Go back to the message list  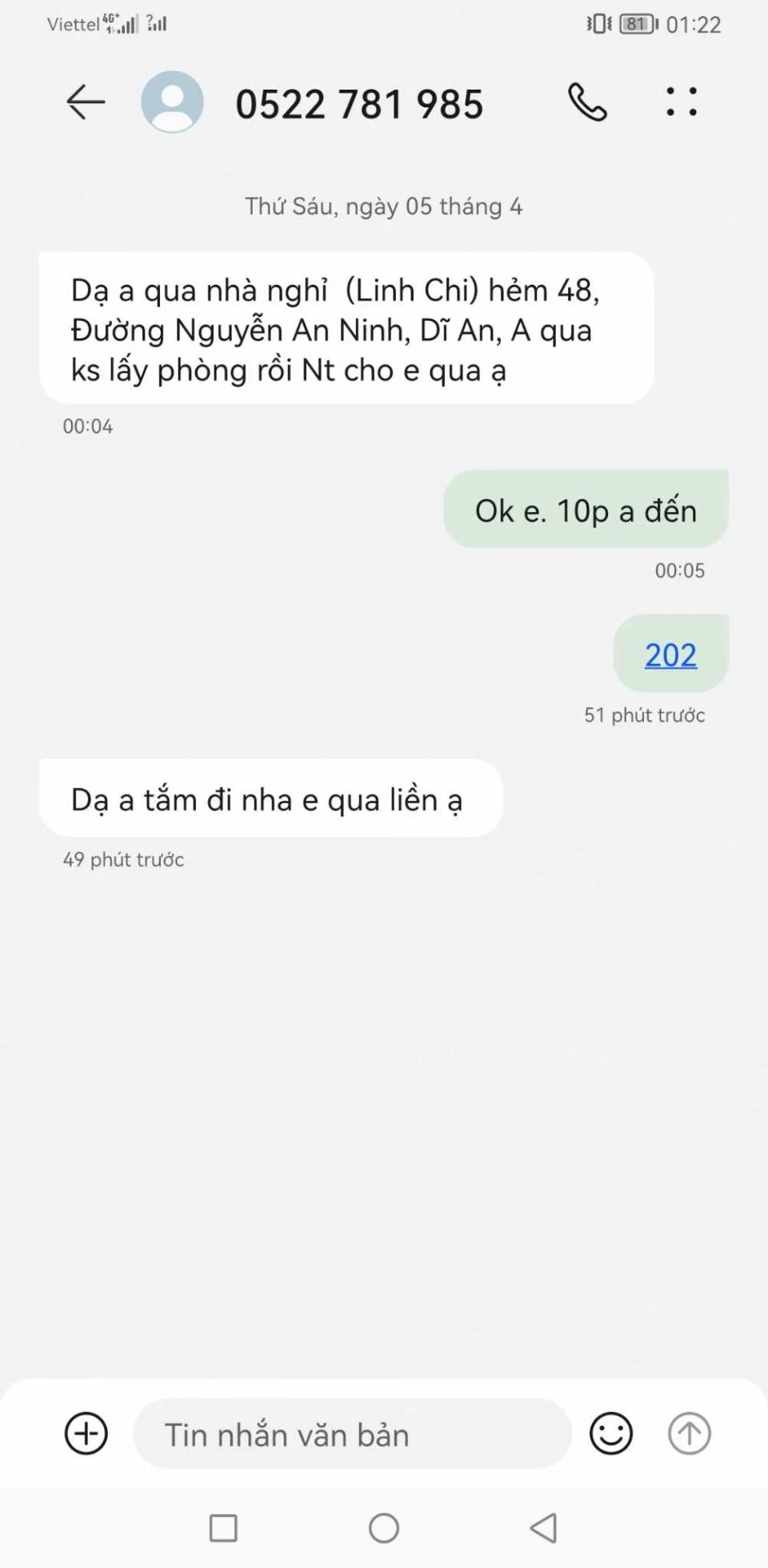(x=86, y=102)
